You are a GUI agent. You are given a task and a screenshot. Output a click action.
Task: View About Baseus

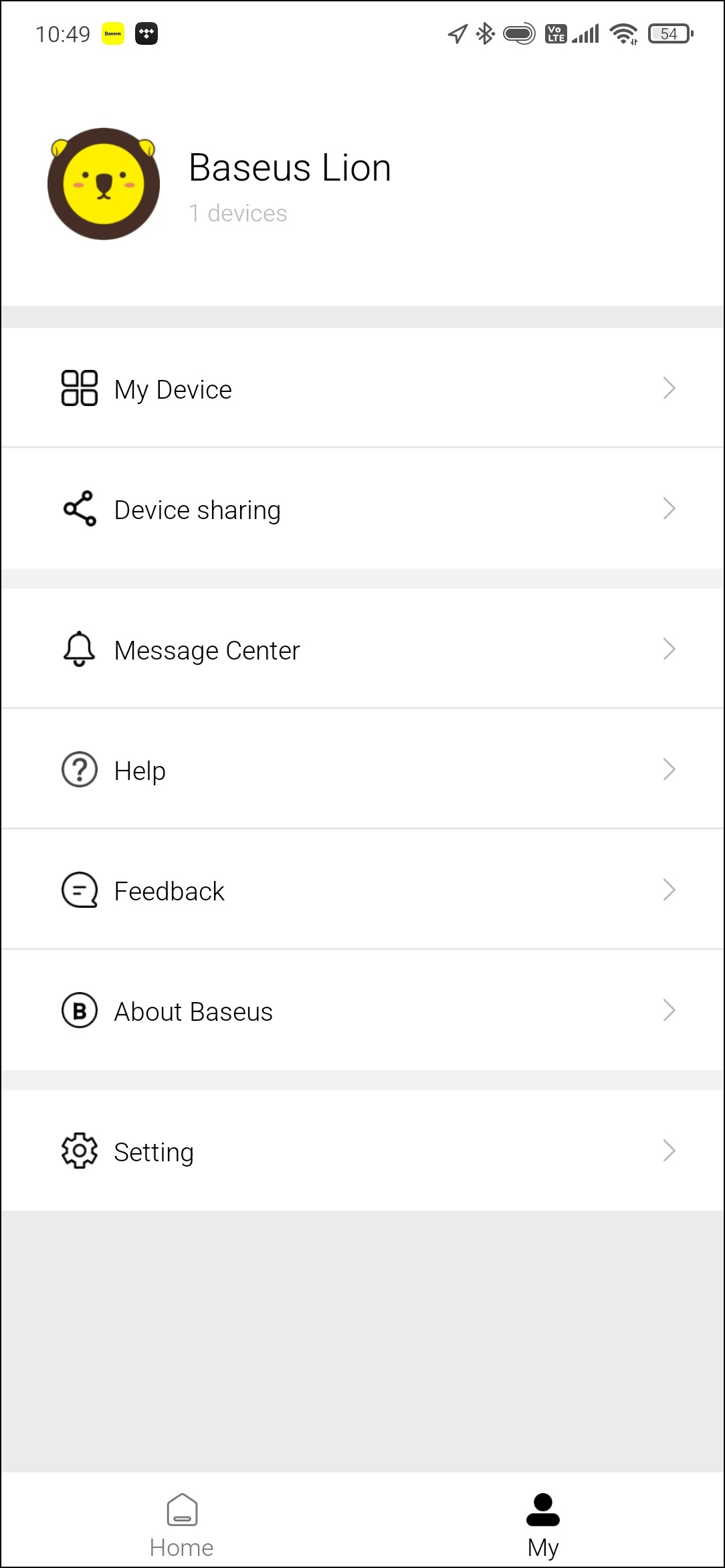(x=361, y=1011)
